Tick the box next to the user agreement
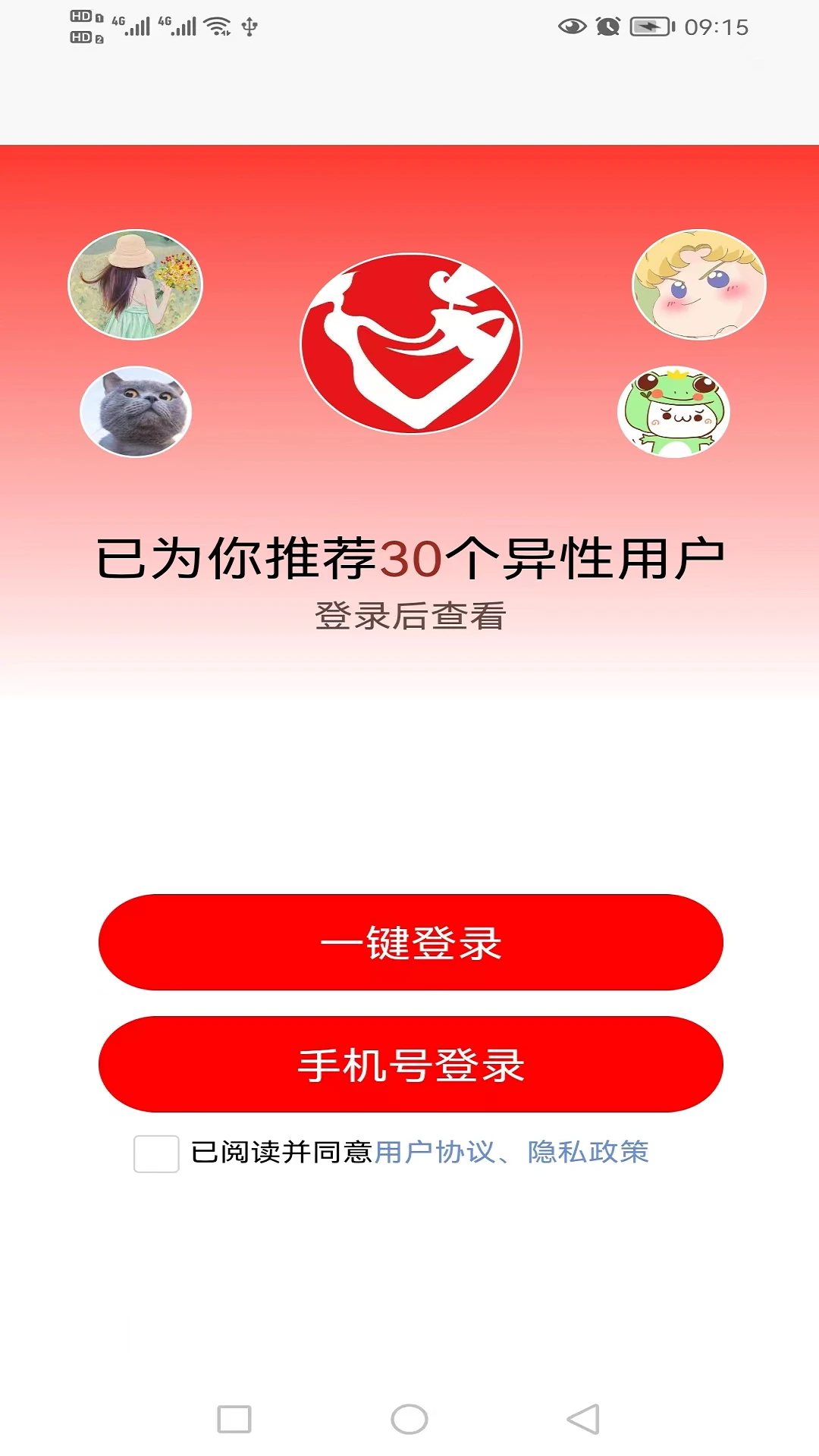This screenshot has height=1456, width=819. pyautogui.click(x=155, y=1153)
